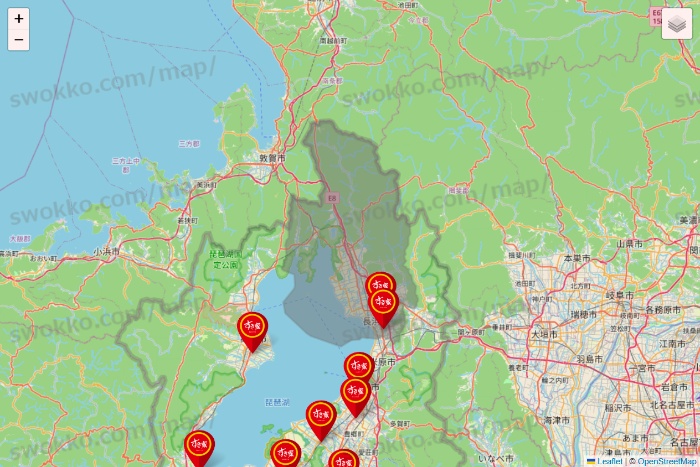Select the store marker beside 米原市 label

point(359,368)
